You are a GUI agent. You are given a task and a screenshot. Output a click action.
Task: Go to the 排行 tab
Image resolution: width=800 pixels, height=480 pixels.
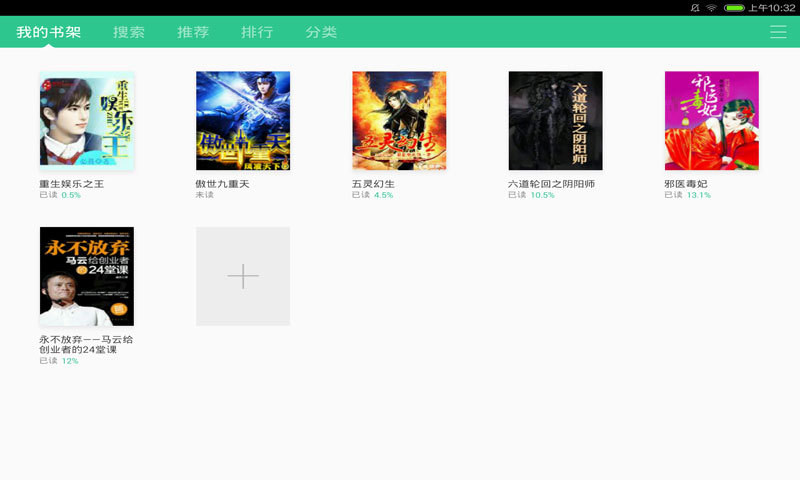(257, 32)
